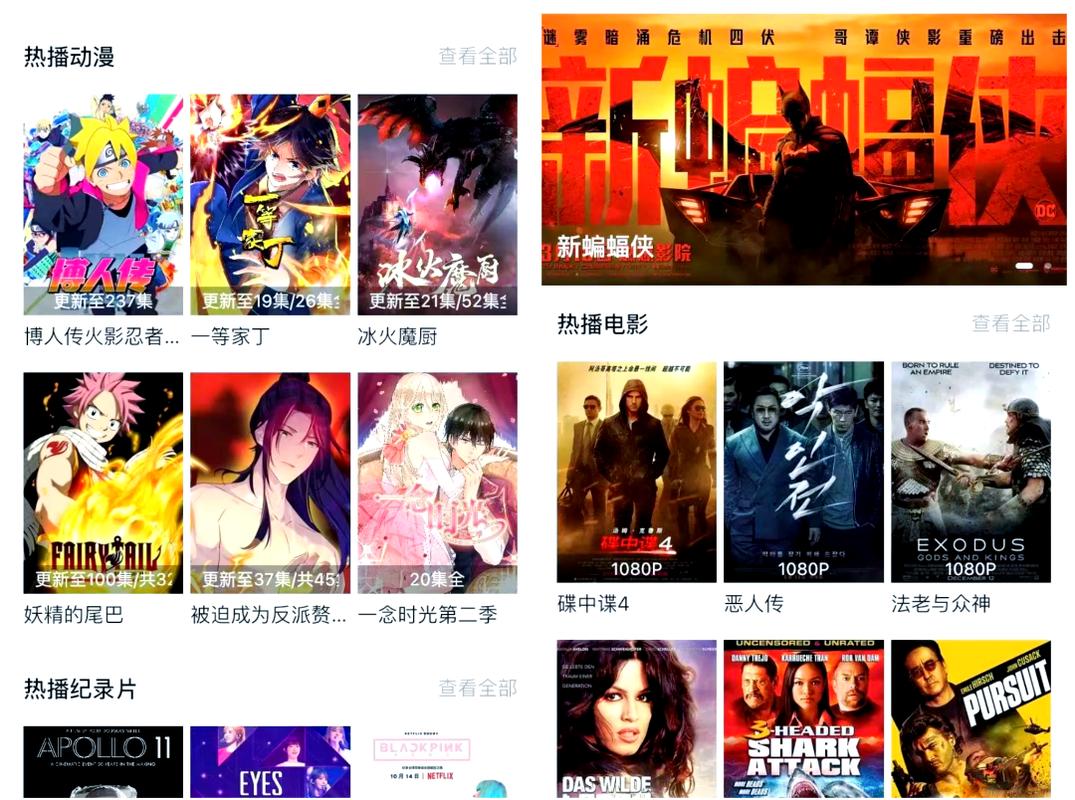
Task: Open the 3-Headed Shark Attack poster
Action: [803, 719]
